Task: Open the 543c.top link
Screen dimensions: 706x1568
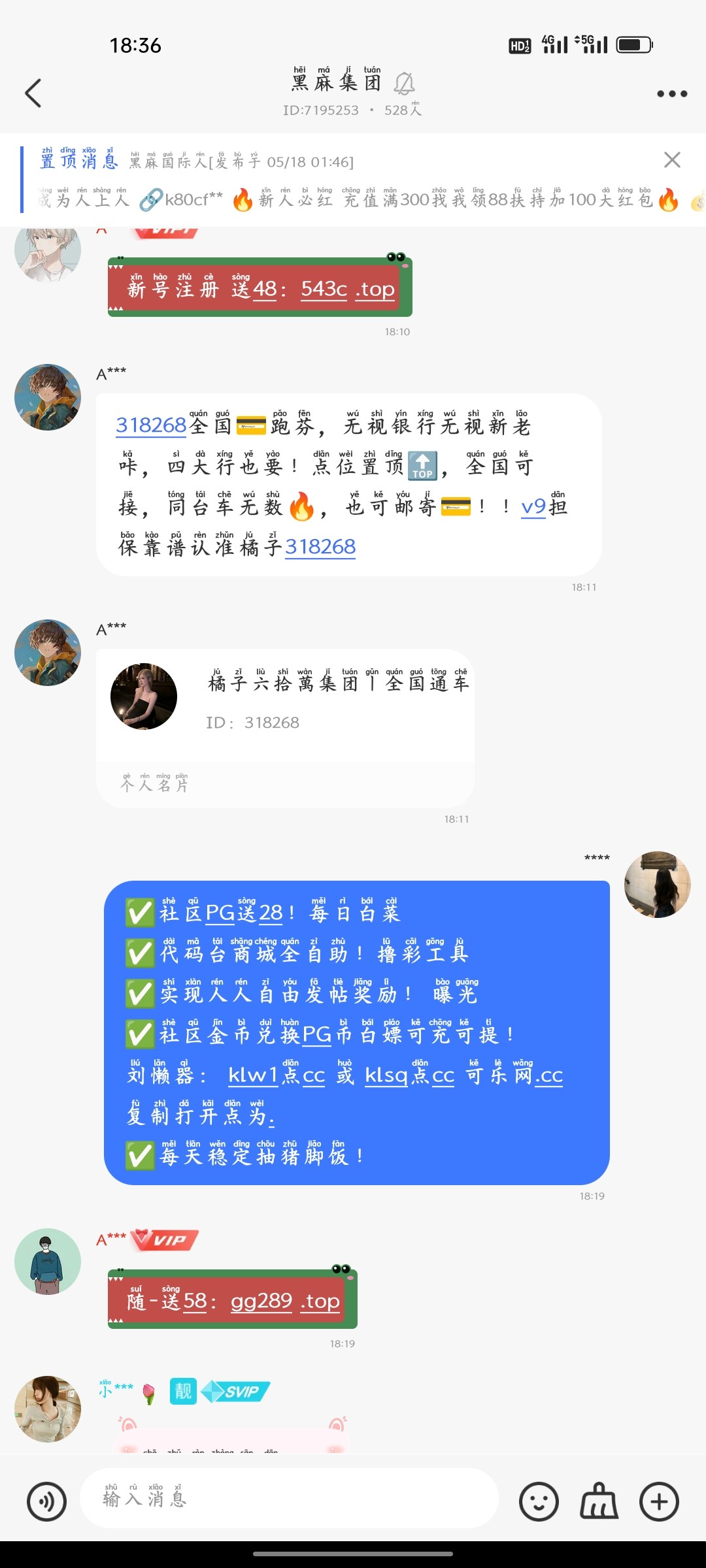Action: point(346,289)
